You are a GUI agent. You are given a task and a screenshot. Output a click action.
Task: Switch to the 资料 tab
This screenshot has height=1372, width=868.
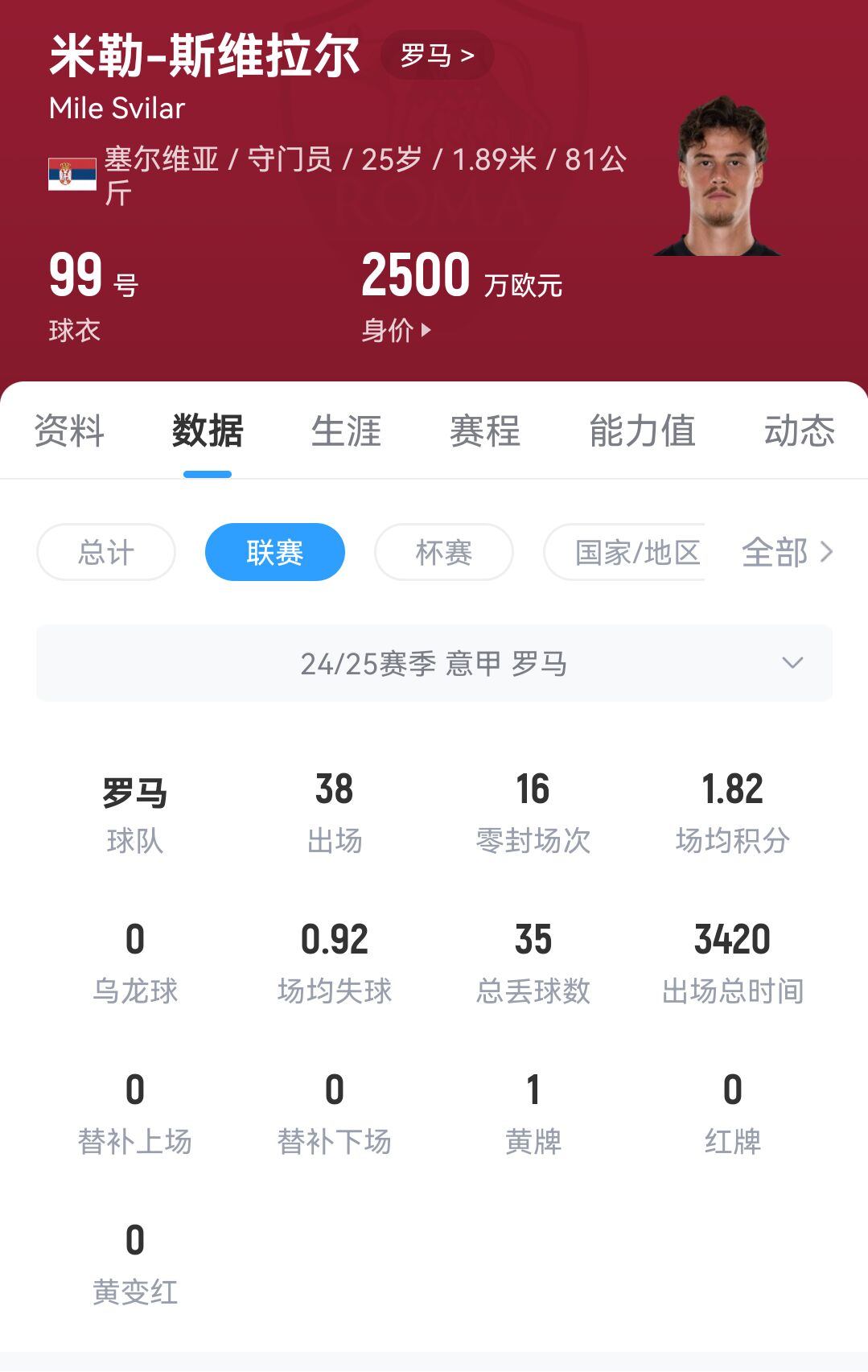coord(69,431)
